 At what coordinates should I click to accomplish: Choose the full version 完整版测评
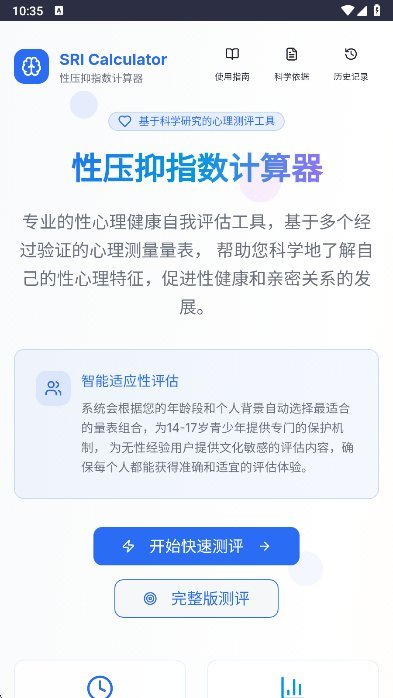pyautogui.click(x=196, y=598)
